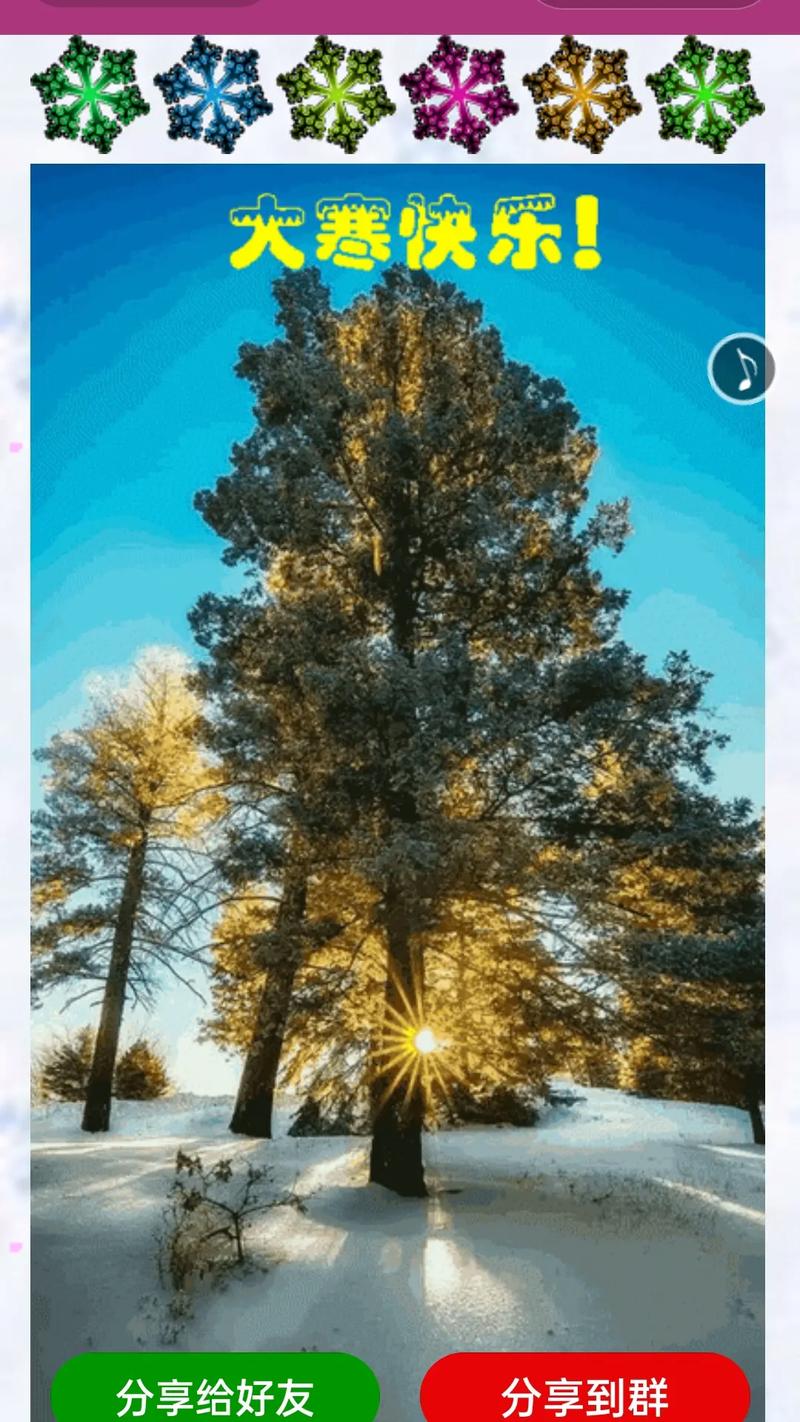Viewport: 800px width, 1422px height.
Task: Share the card via 分享到群 button
Action: [x=585, y=1392]
